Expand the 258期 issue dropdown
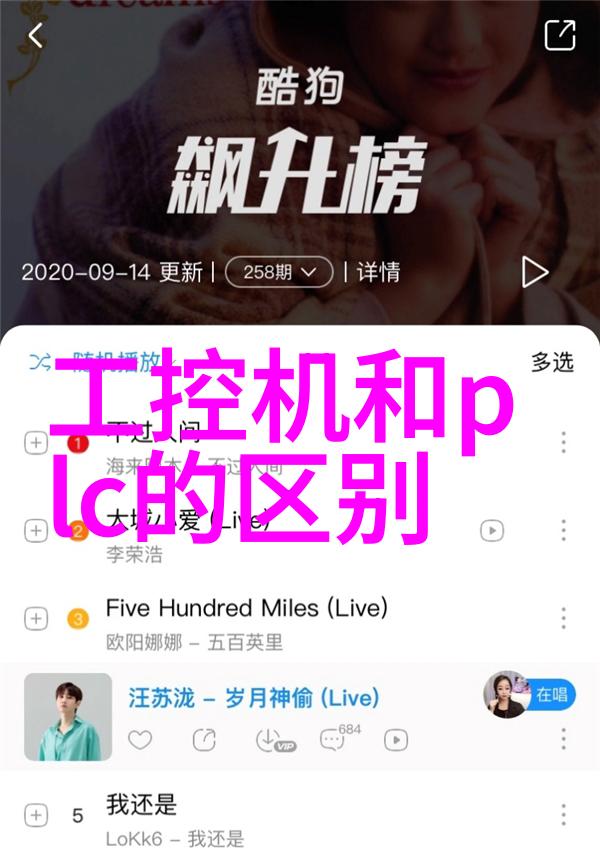The width and height of the screenshot is (600, 868). tap(279, 271)
